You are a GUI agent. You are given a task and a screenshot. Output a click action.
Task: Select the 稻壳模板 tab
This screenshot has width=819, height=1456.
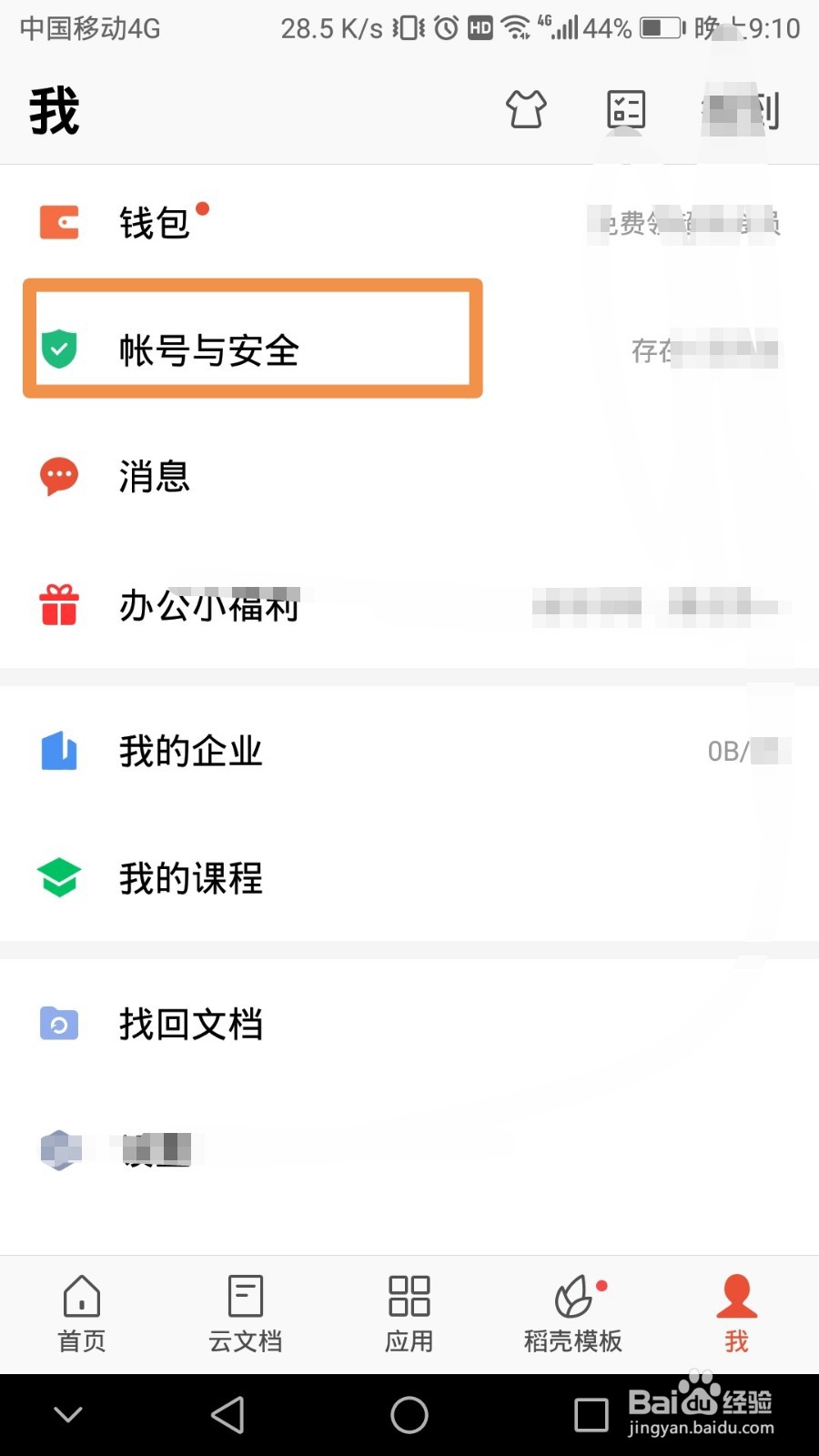point(572,1313)
